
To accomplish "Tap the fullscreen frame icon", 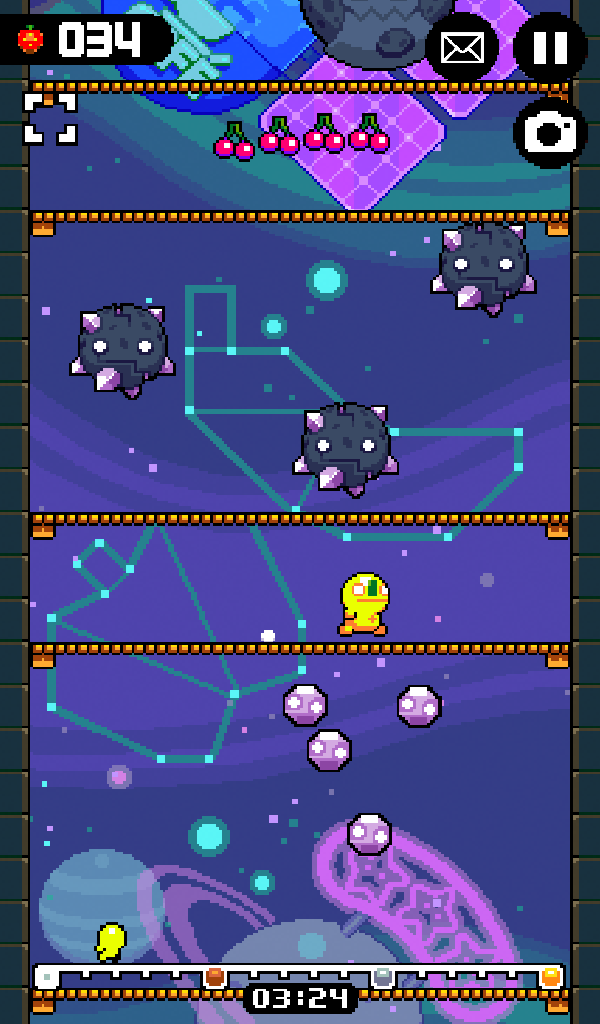I will [x=50, y=118].
